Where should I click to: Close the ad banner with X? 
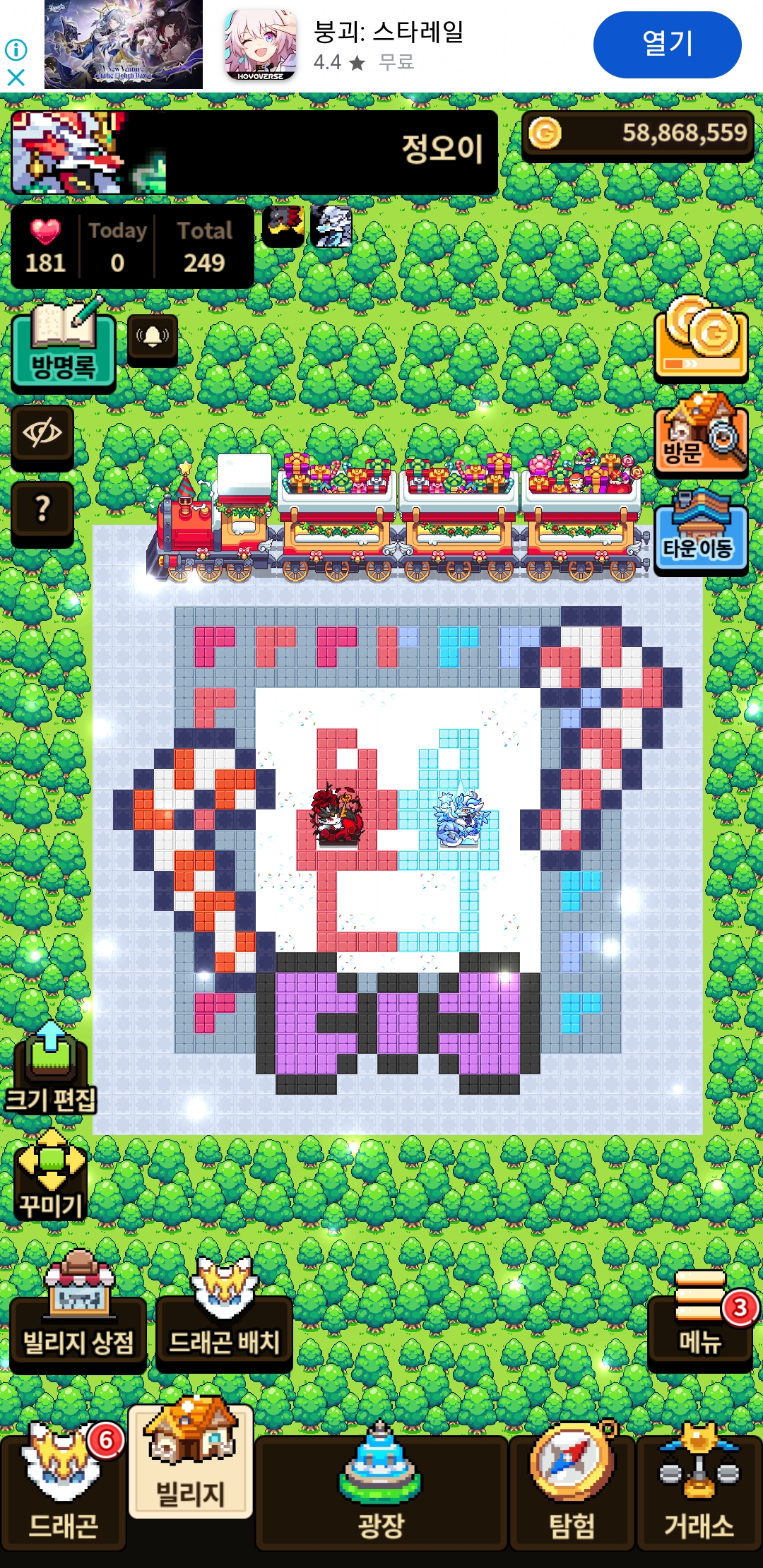coord(16,77)
